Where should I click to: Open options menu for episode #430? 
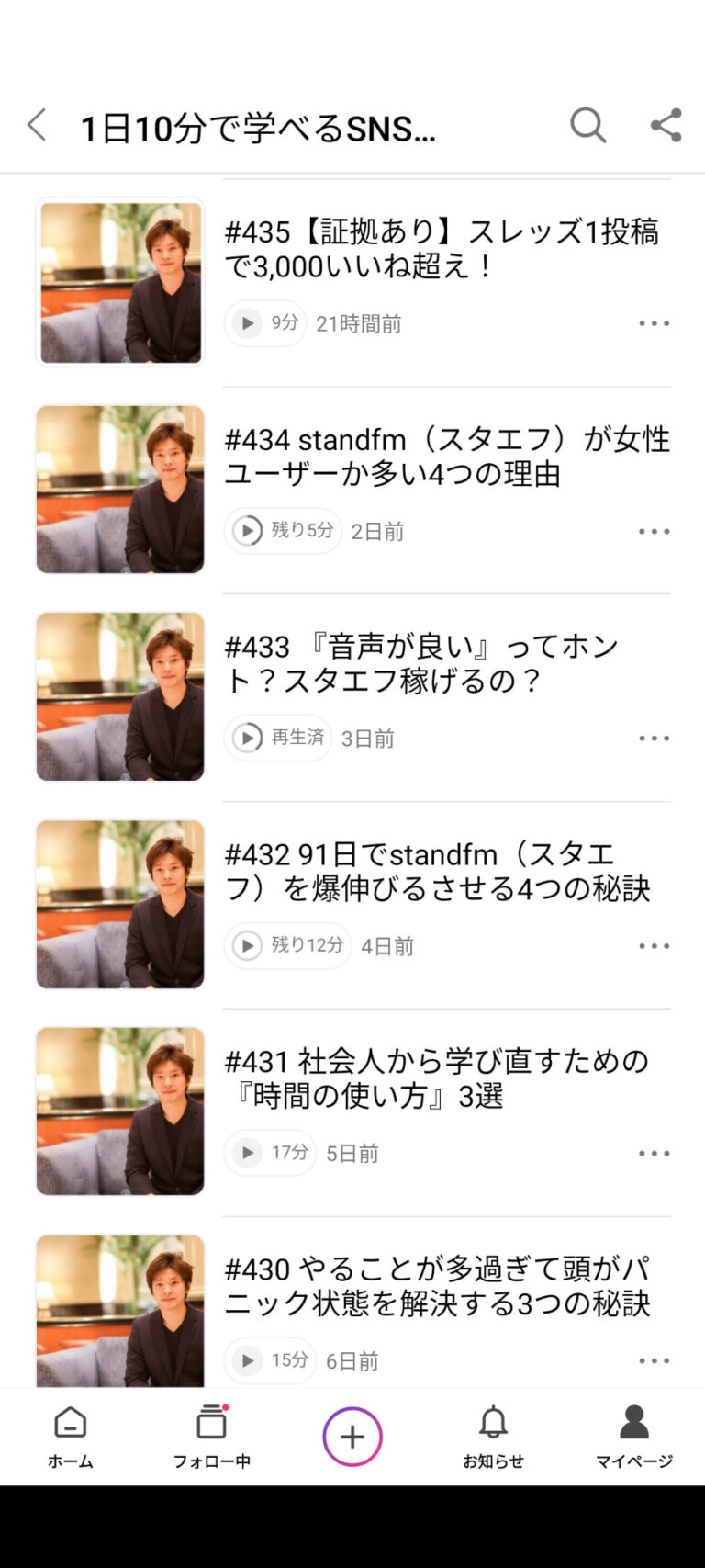click(654, 1360)
